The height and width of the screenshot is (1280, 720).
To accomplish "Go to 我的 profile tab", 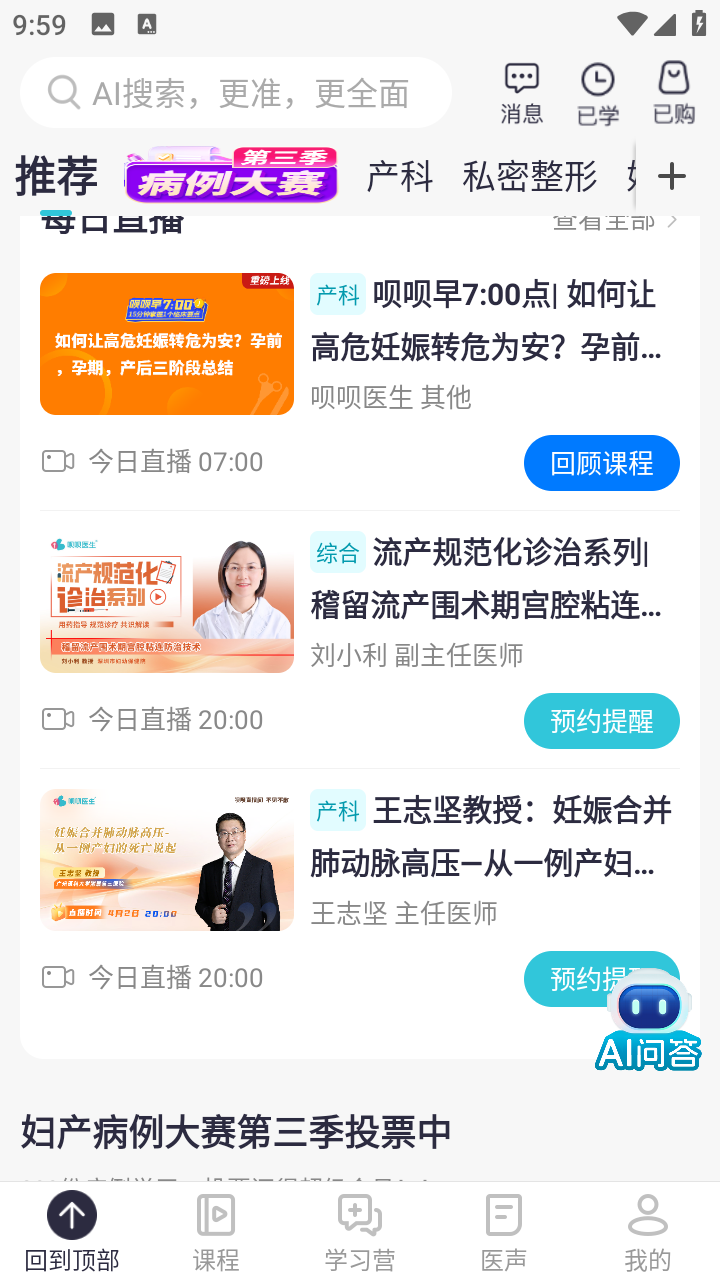I will pos(648,1232).
